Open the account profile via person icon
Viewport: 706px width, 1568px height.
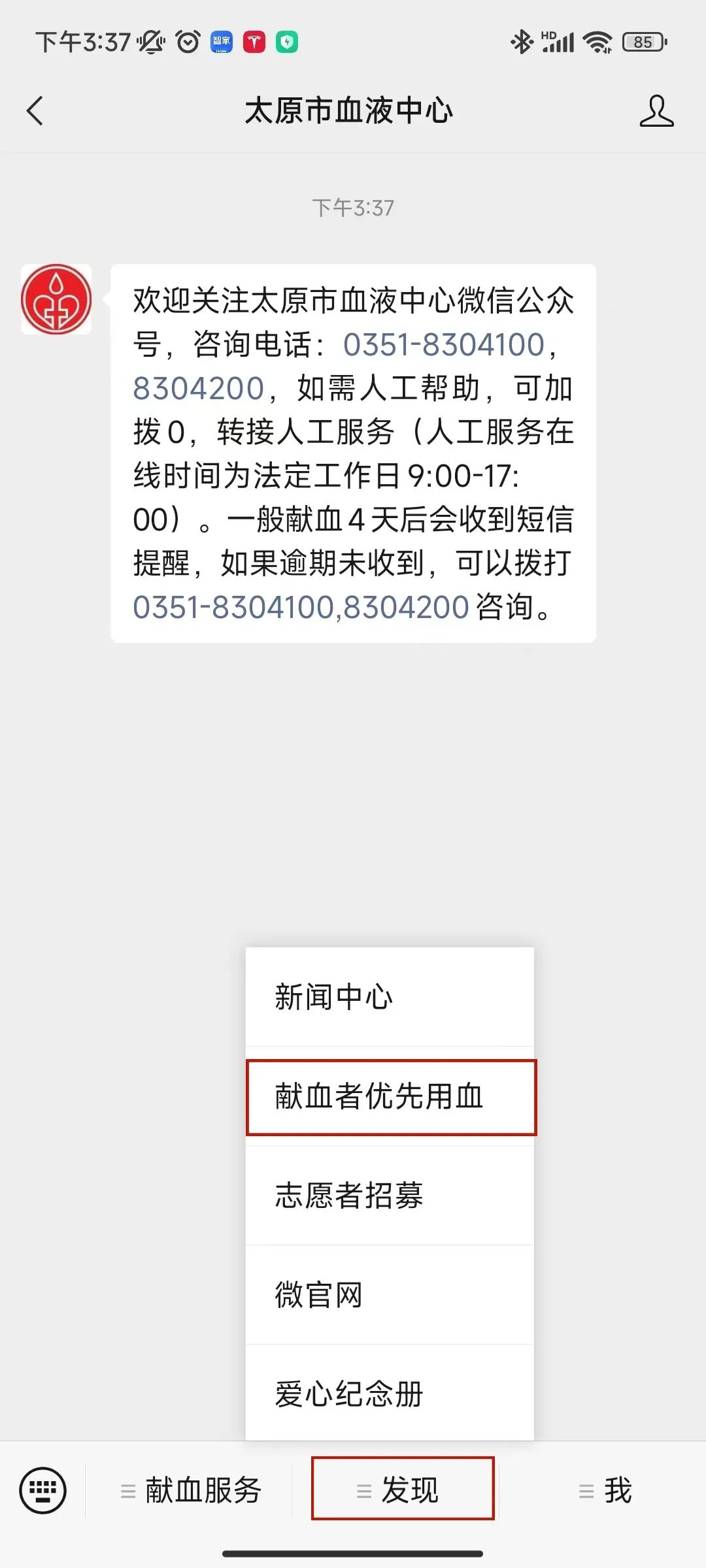pyautogui.click(x=657, y=111)
